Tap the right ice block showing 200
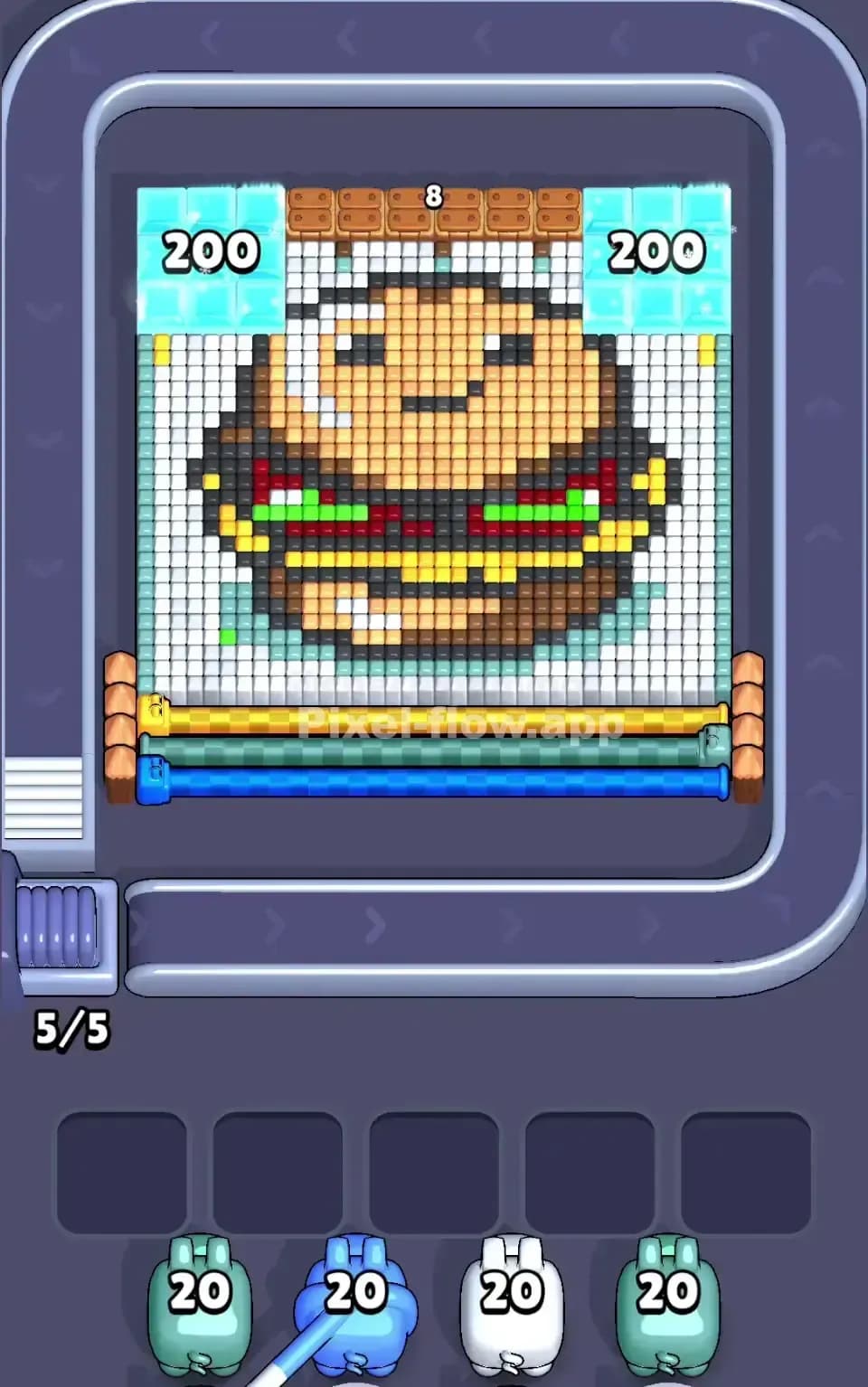 (x=657, y=253)
